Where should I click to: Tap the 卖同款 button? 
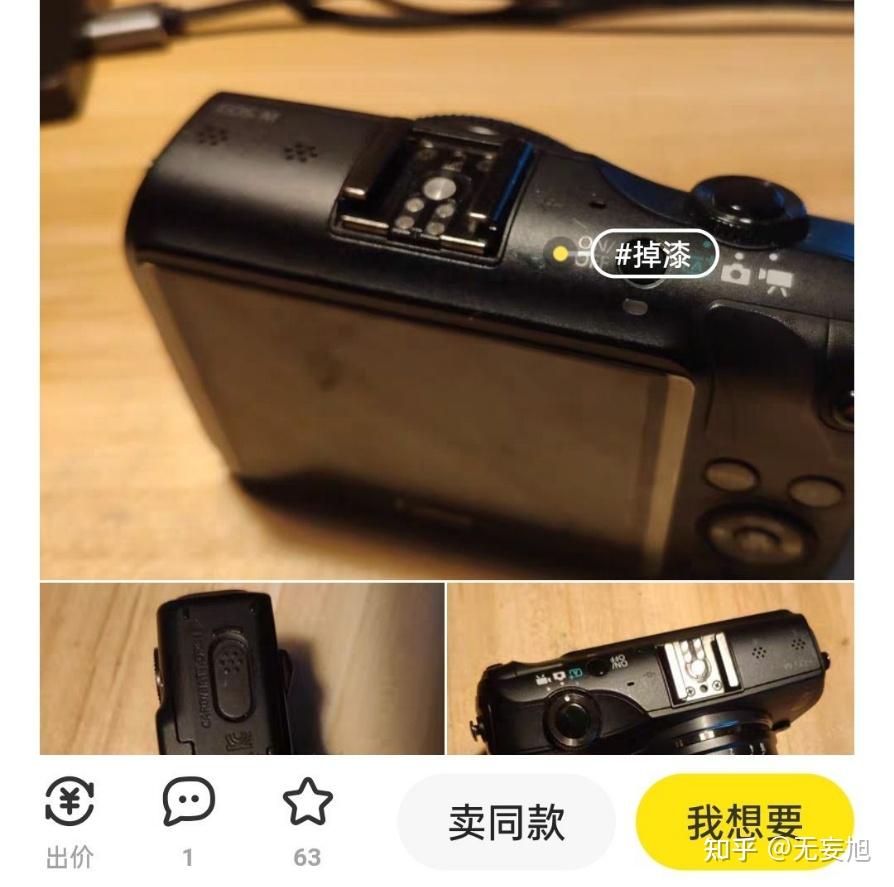(506, 822)
